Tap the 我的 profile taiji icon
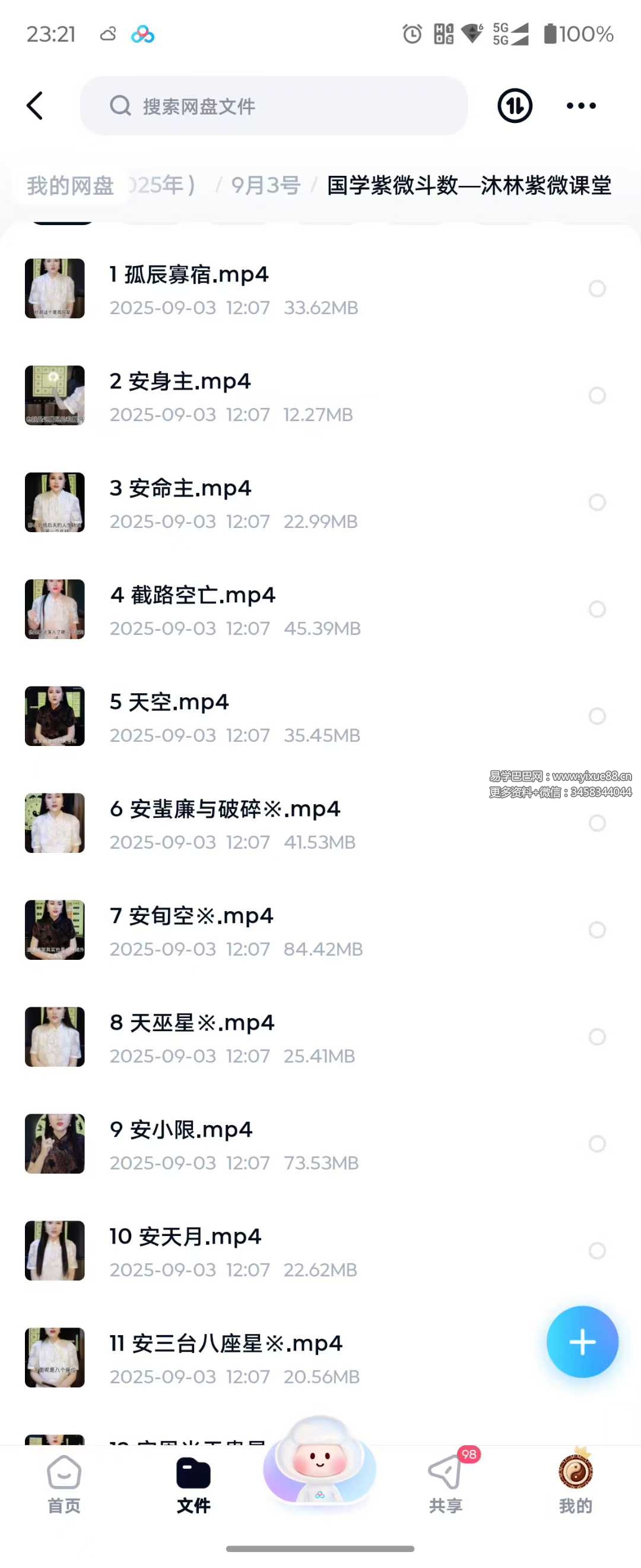 point(575,1485)
